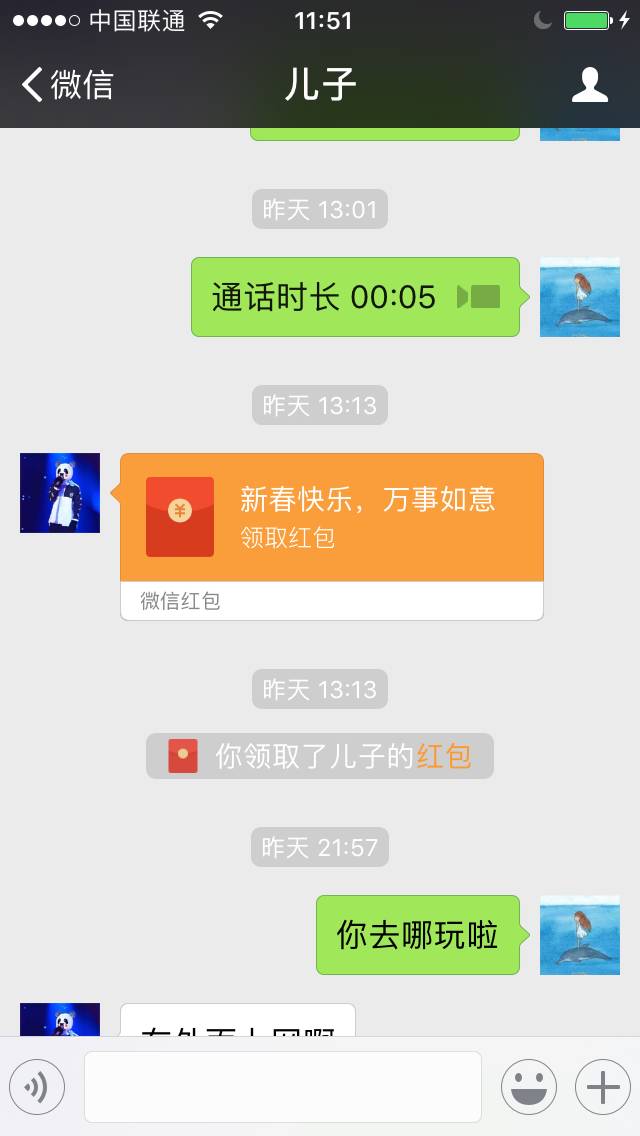Focus the message text field

[x=282, y=1087]
